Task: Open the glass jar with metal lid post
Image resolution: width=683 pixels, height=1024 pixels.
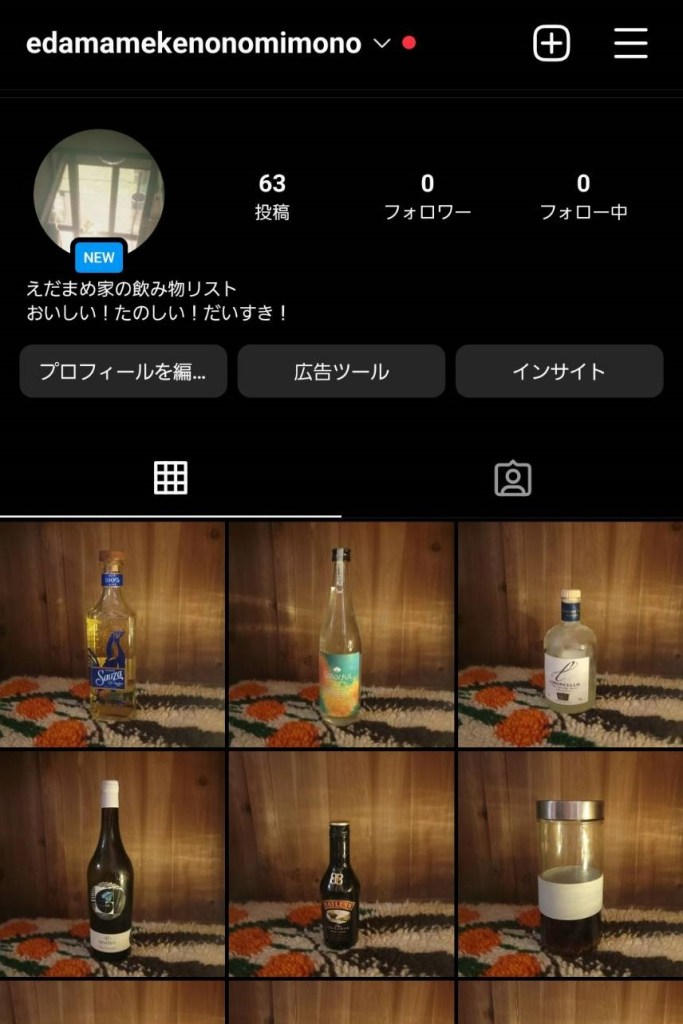Action: (570, 864)
